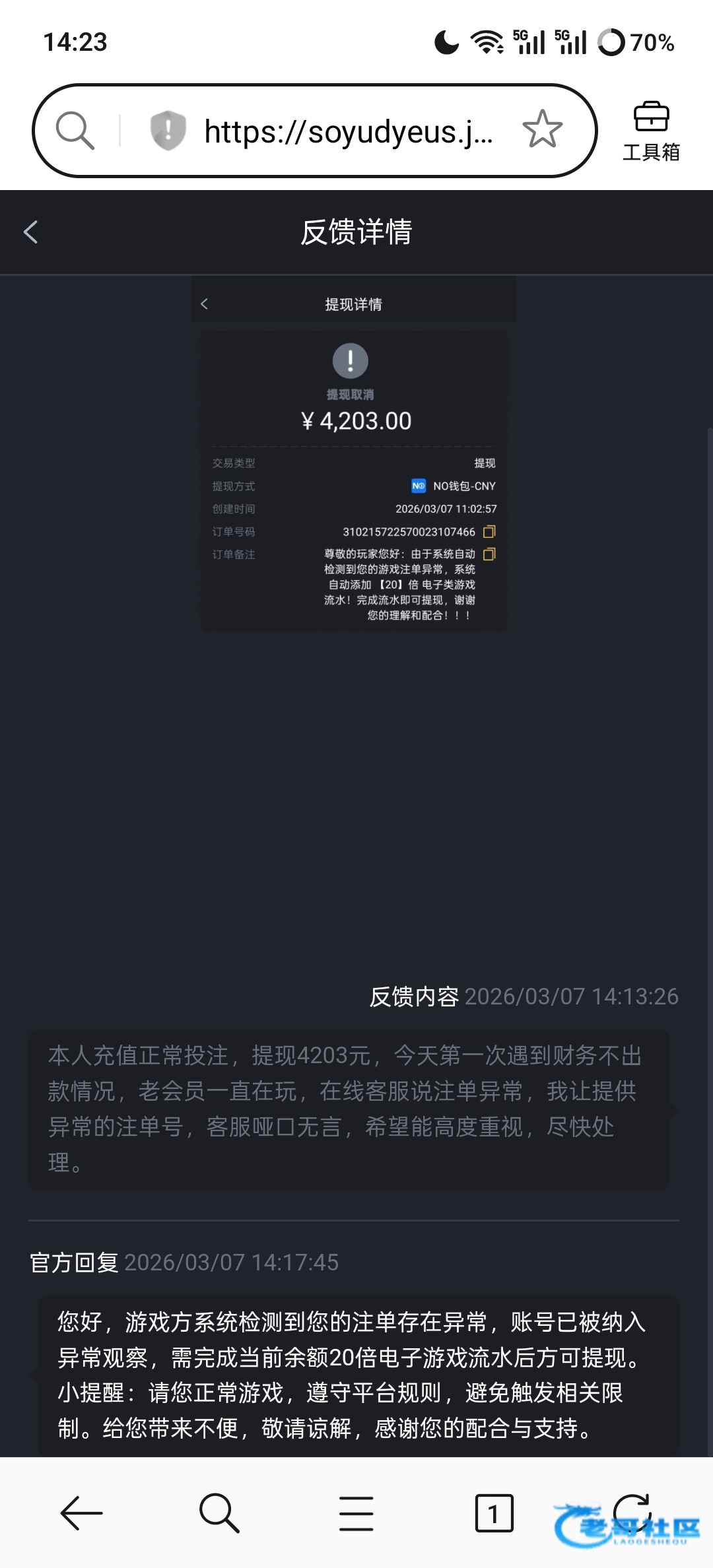Go back from the 反馈详情 page
The width and height of the screenshot is (713, 1568).
point(31,232)
